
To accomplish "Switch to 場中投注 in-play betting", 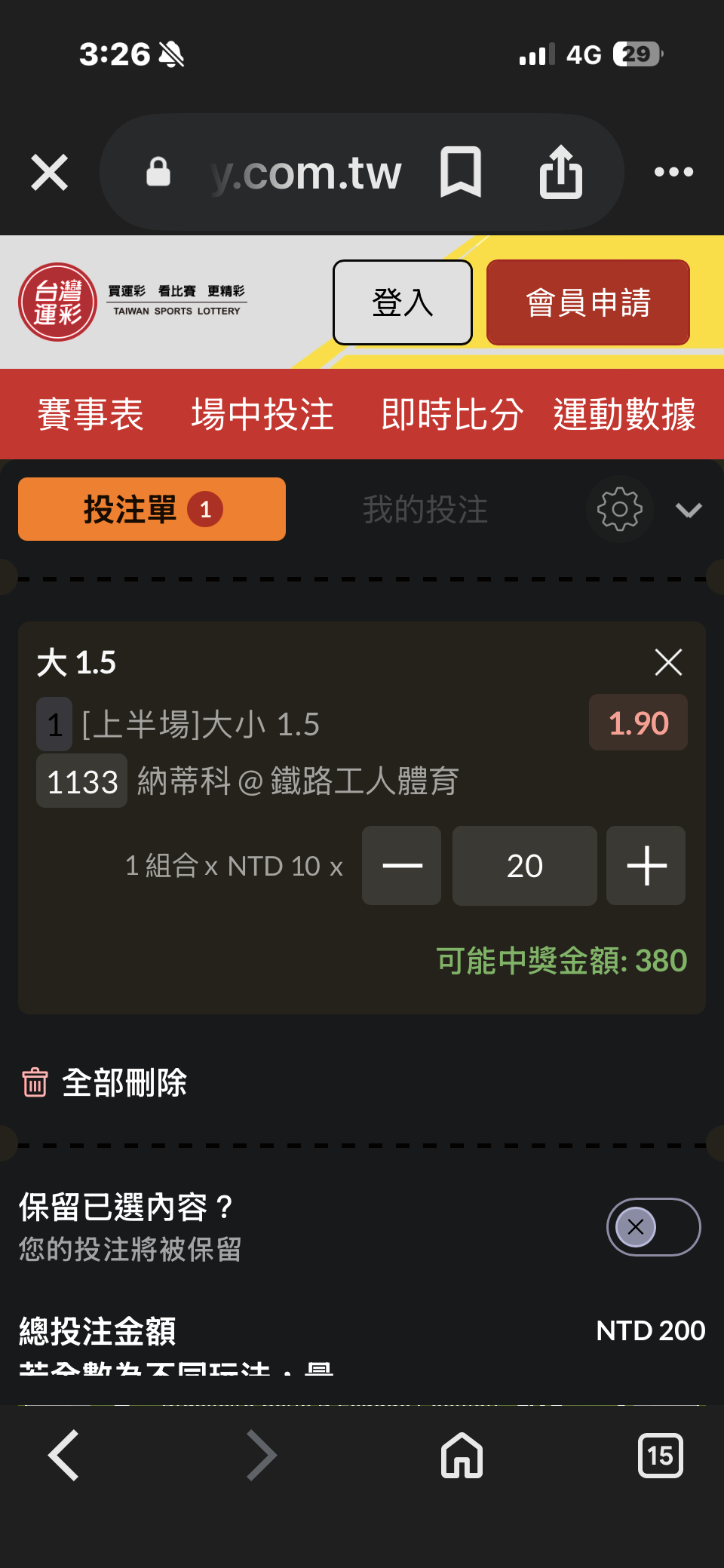I will (262, 414).
